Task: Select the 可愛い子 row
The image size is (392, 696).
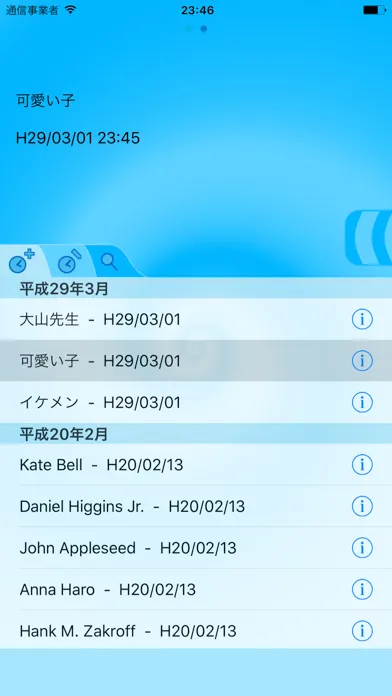Action: point(196,361)
